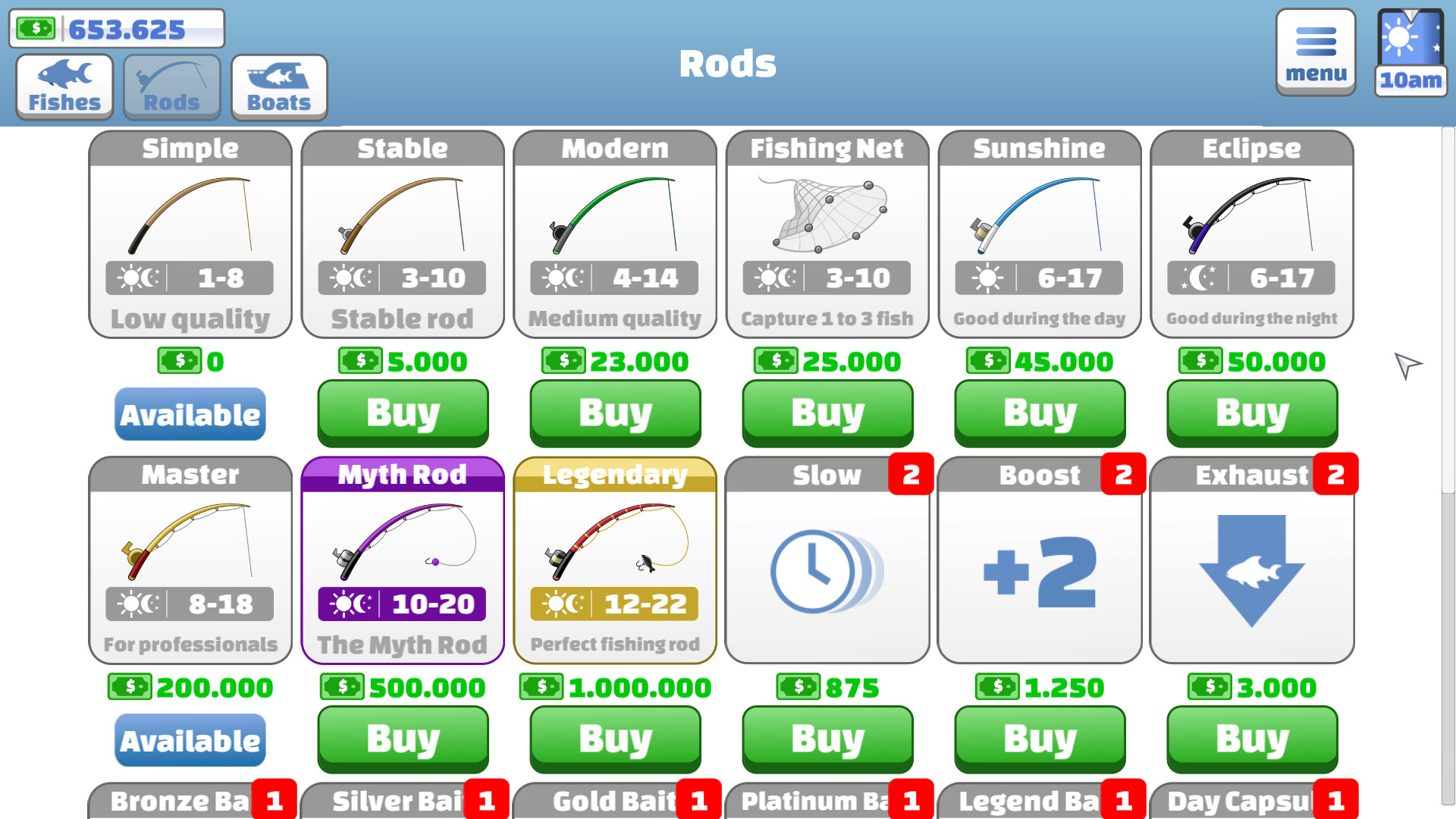Select the available Master rod
The image size is (1456, 819).
point(190,740)
